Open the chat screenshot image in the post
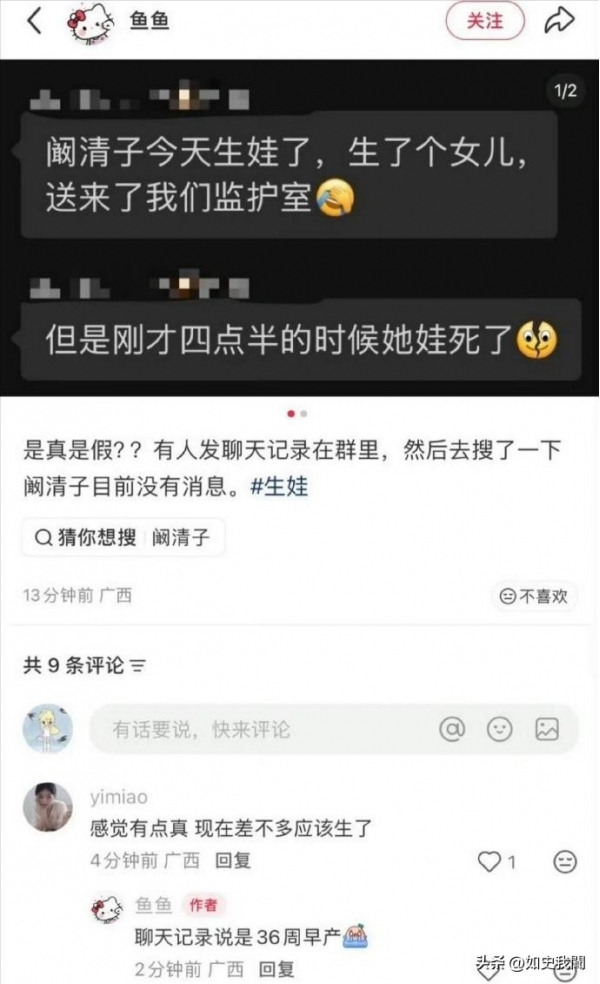This screenshot has width=600, height=984. click(x=299, y=226)
